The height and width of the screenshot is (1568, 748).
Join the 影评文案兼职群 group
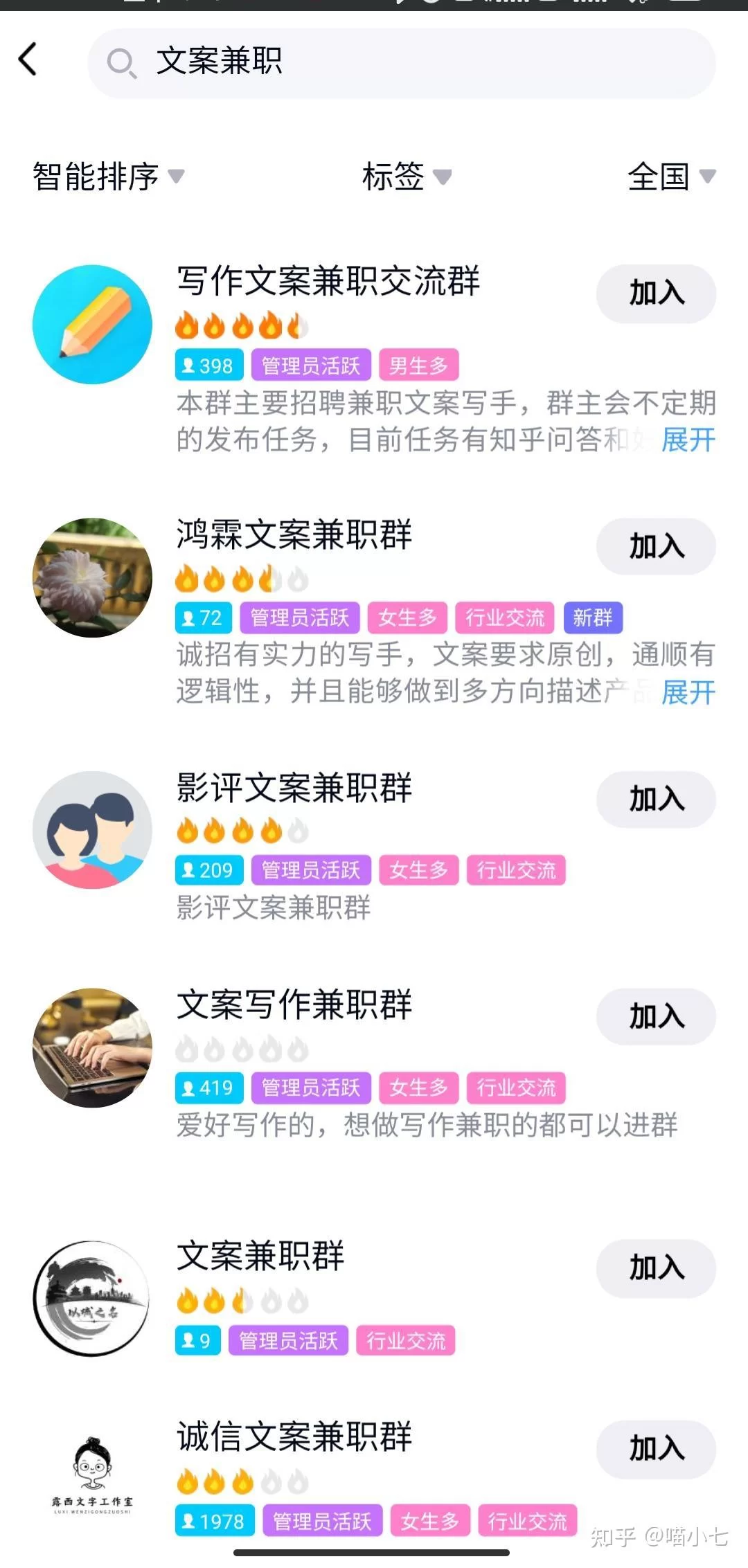tap(656, 800)
